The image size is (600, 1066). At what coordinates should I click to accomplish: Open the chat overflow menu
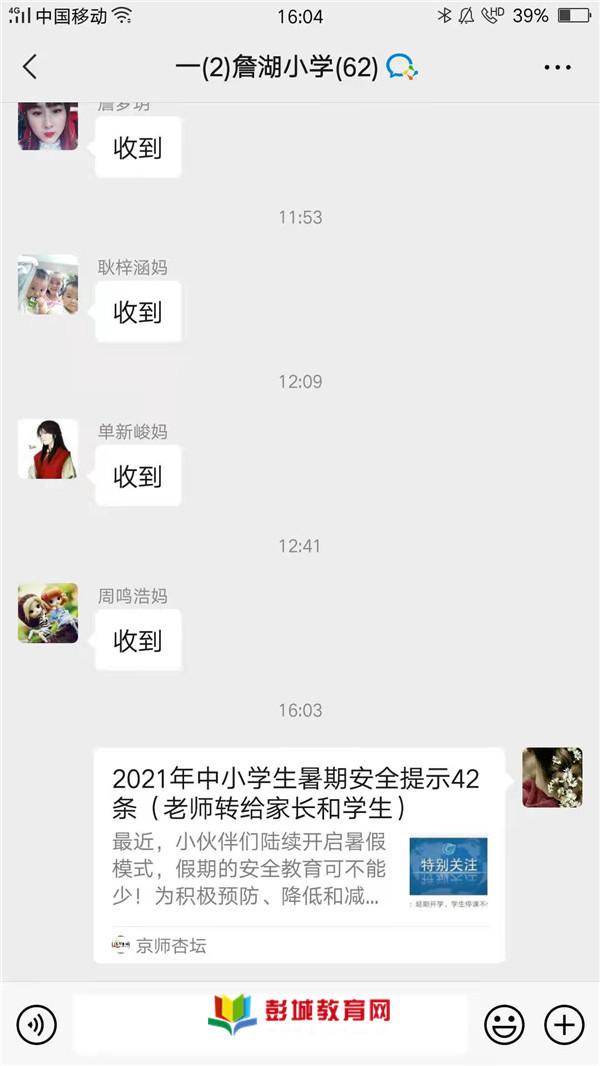click(557, 67)
